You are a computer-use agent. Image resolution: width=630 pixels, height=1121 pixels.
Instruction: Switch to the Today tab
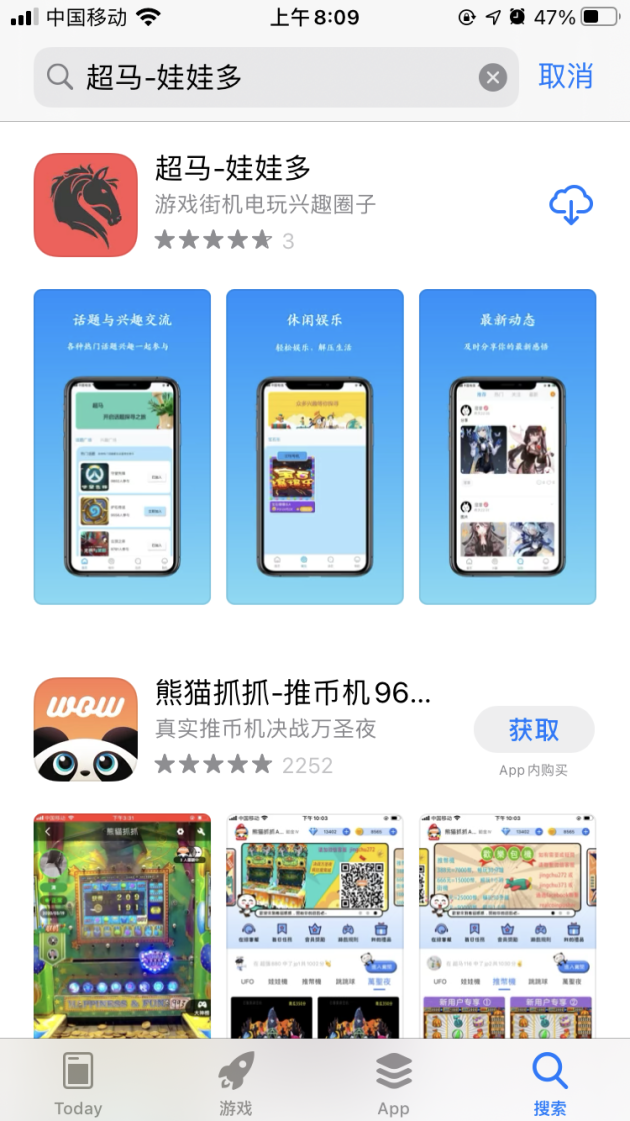78,1083
